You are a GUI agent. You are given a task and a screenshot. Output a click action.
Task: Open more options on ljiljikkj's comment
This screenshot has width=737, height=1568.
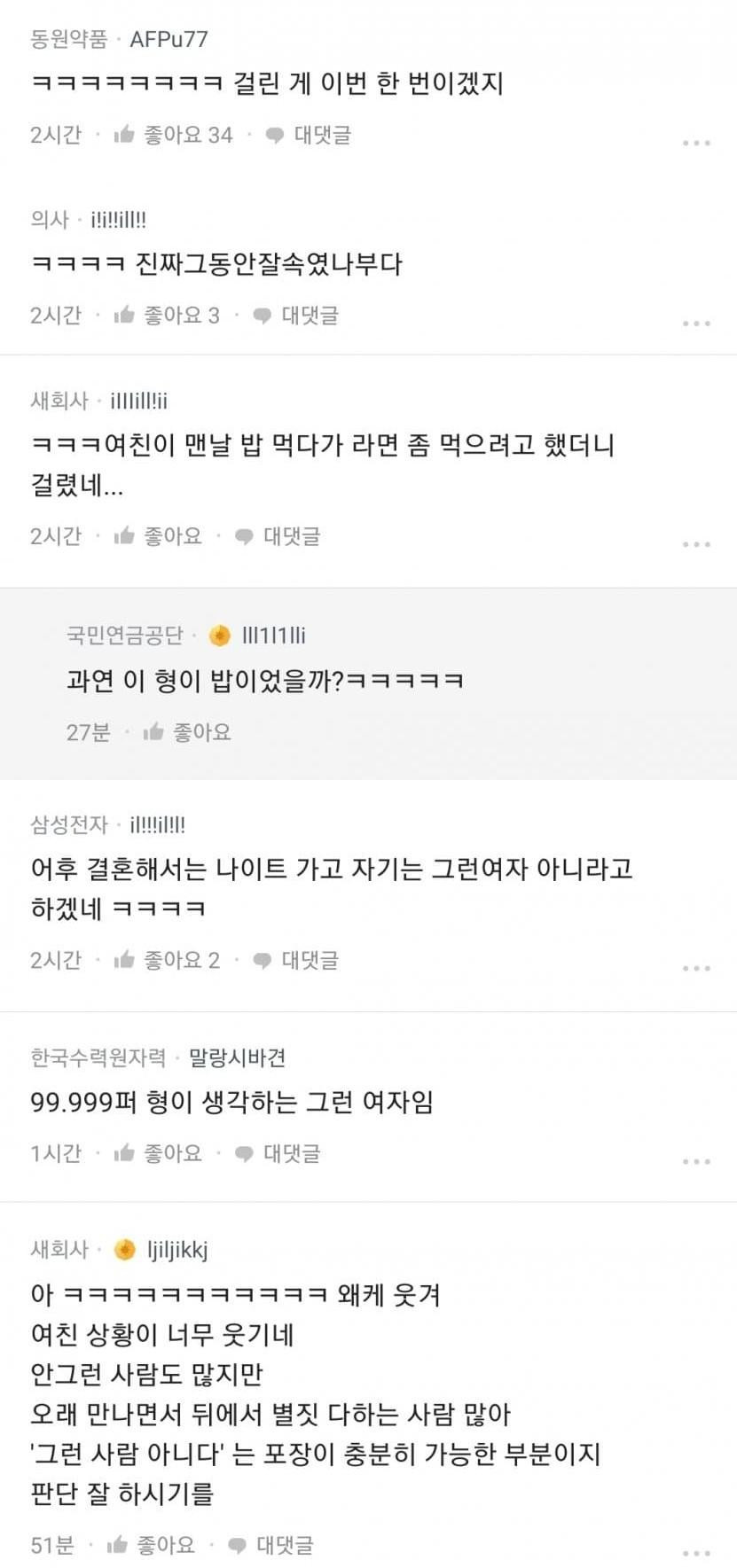point(696,1553)
